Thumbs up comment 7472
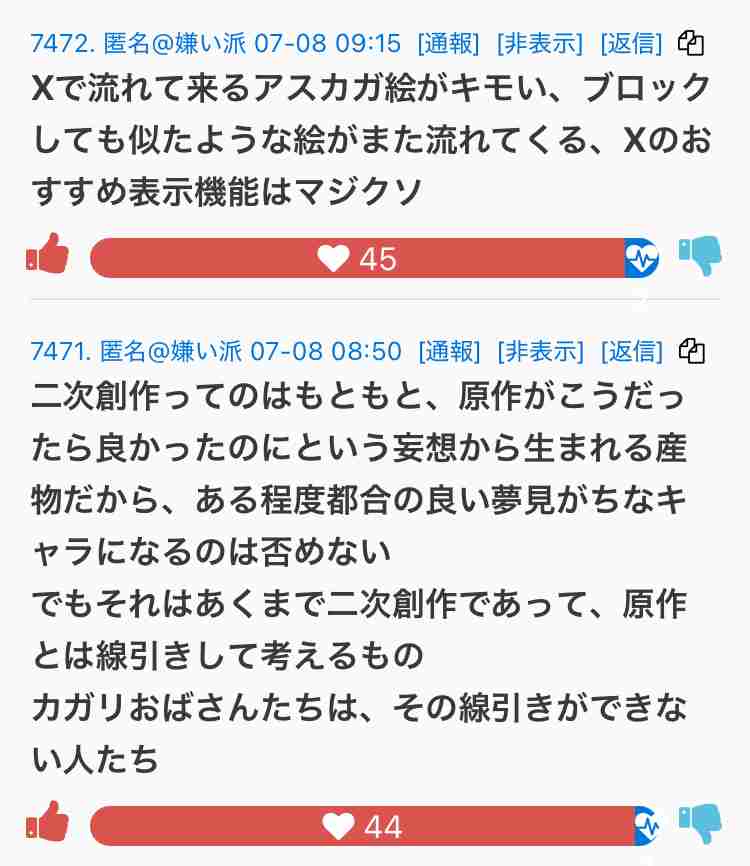 click(47, 256)
